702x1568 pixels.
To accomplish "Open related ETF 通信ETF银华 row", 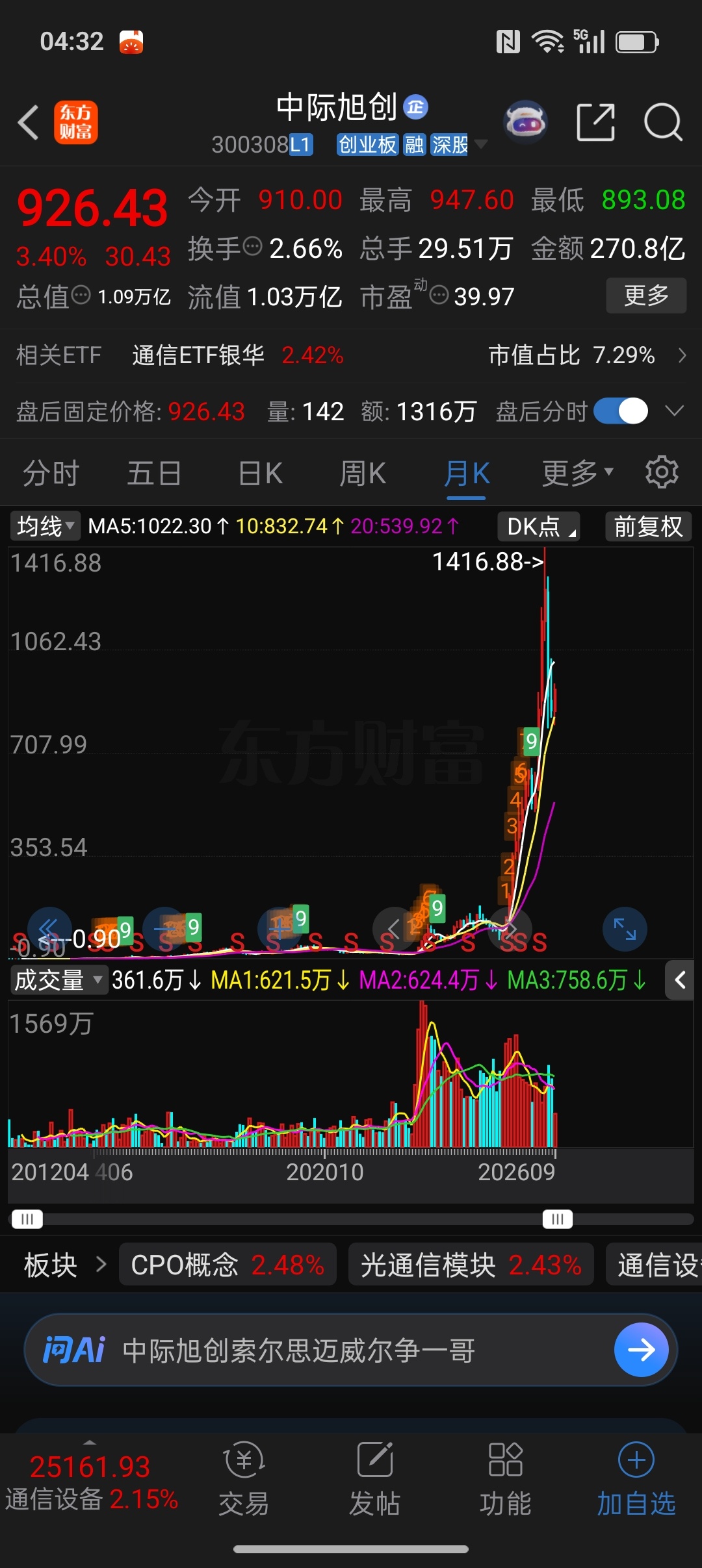I will pos(351,355).
